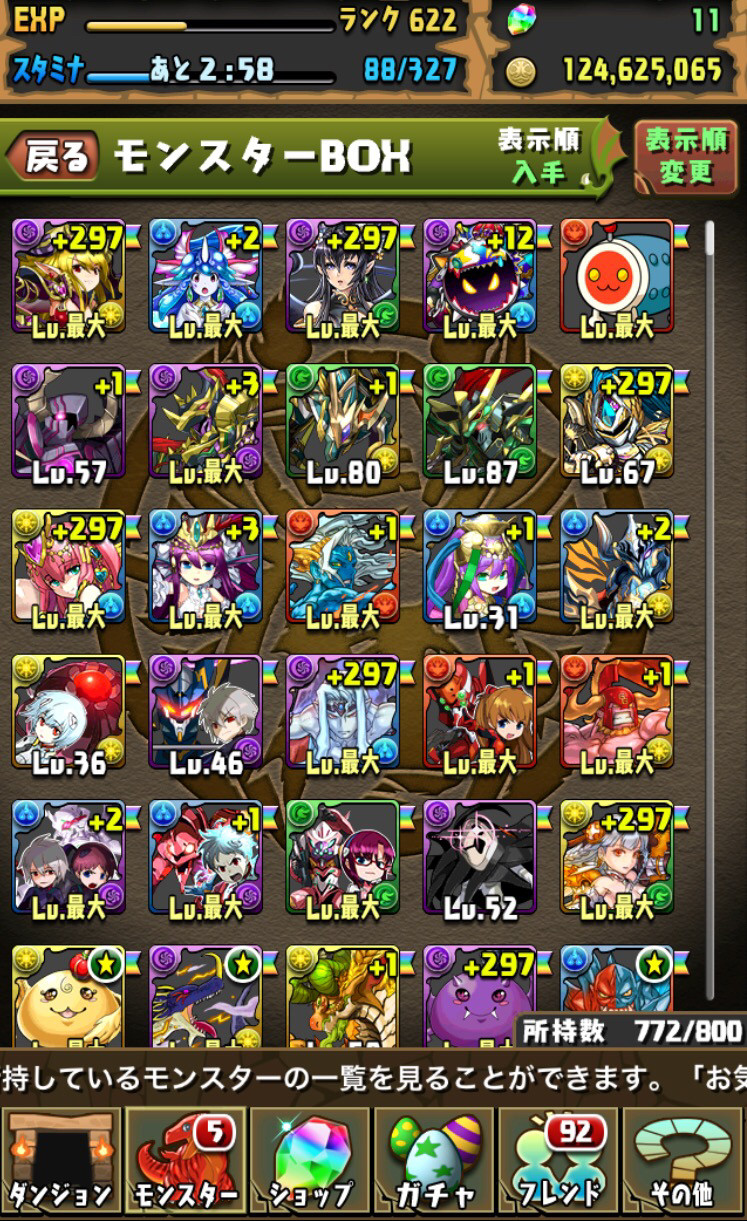747x1221 pixels.
Task: Select the Lv.87 monster
Action: coord(479,422)
